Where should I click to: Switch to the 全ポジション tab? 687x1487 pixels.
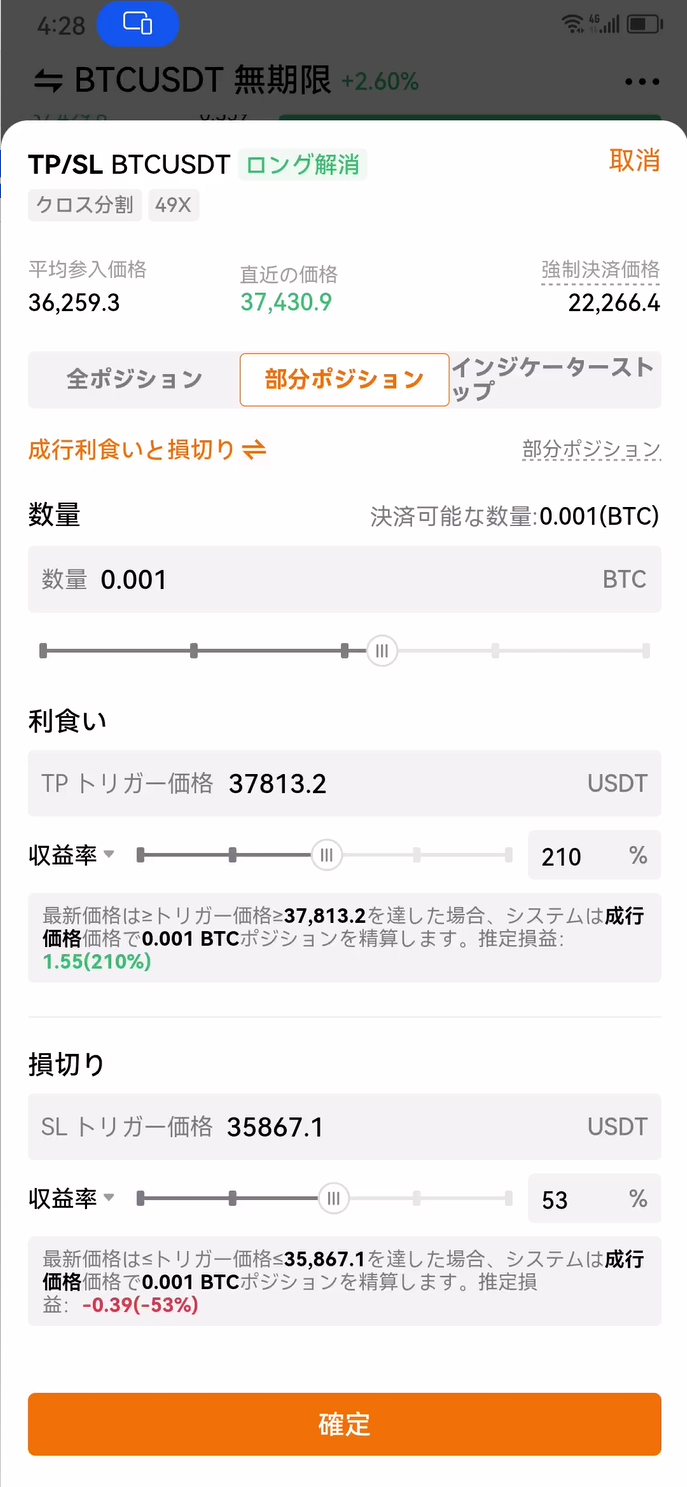pos(134,380)
